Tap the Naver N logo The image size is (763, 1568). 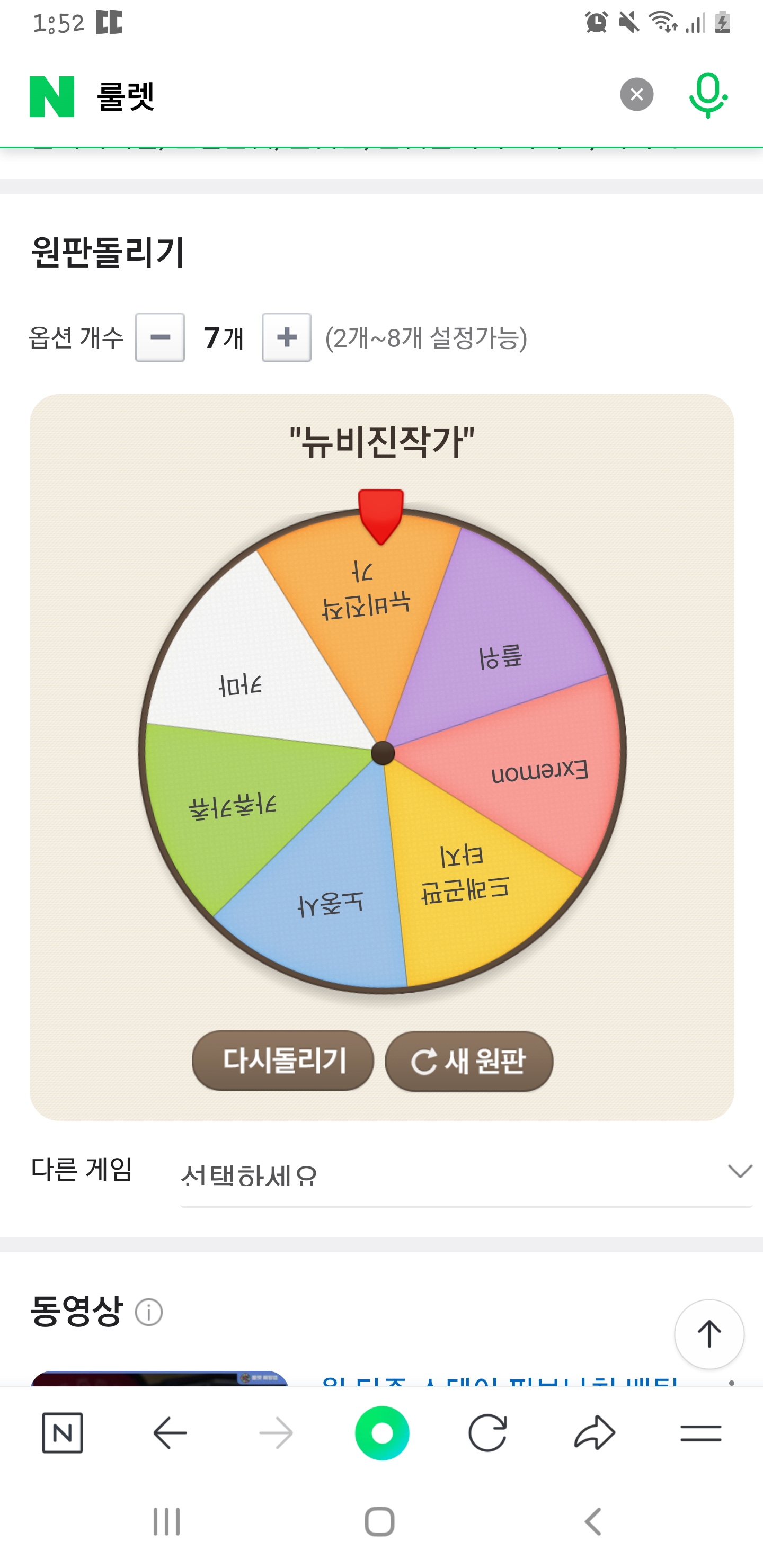click(x=52, y=96)
